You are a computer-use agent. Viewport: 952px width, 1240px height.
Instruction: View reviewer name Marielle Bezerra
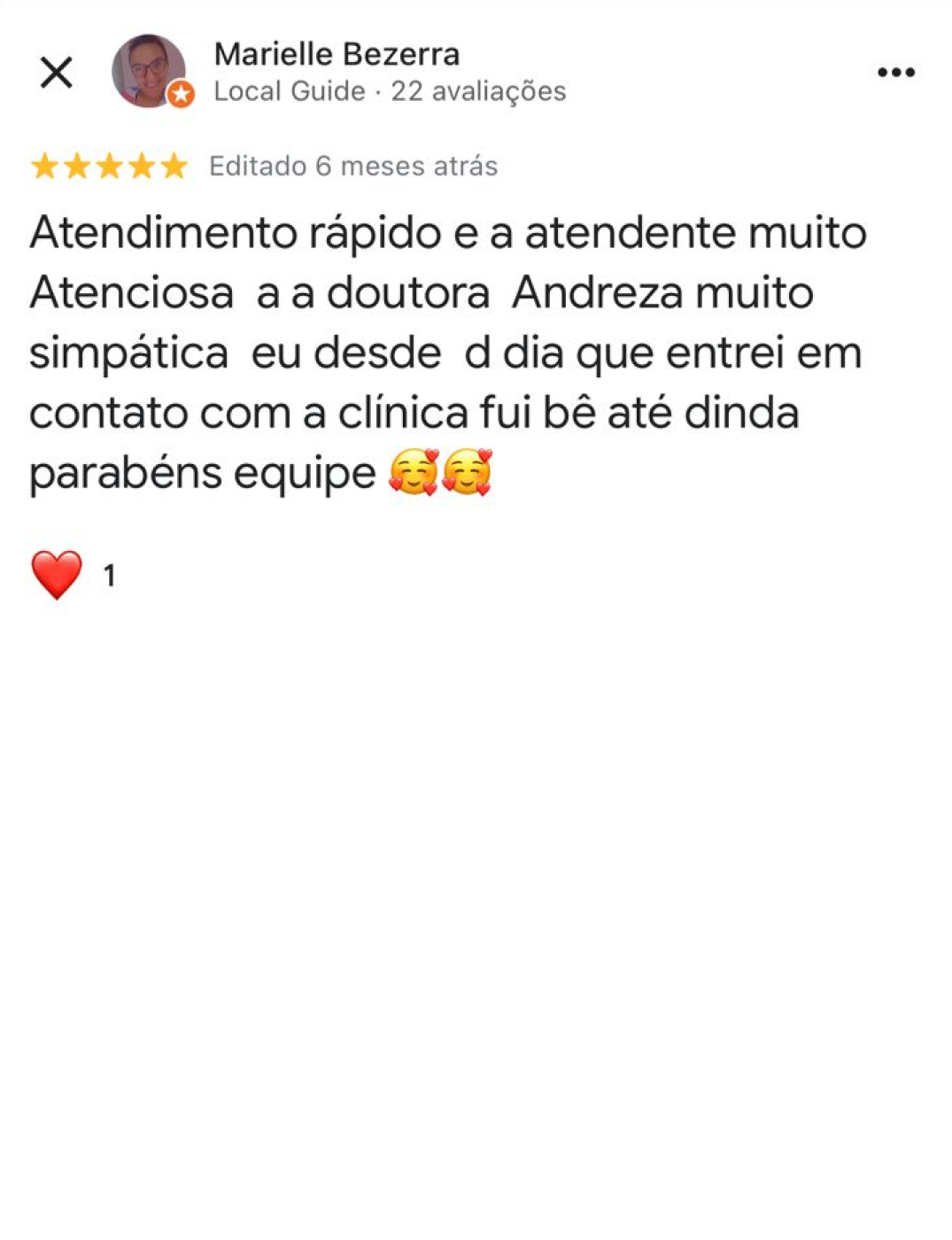(337, 55)
